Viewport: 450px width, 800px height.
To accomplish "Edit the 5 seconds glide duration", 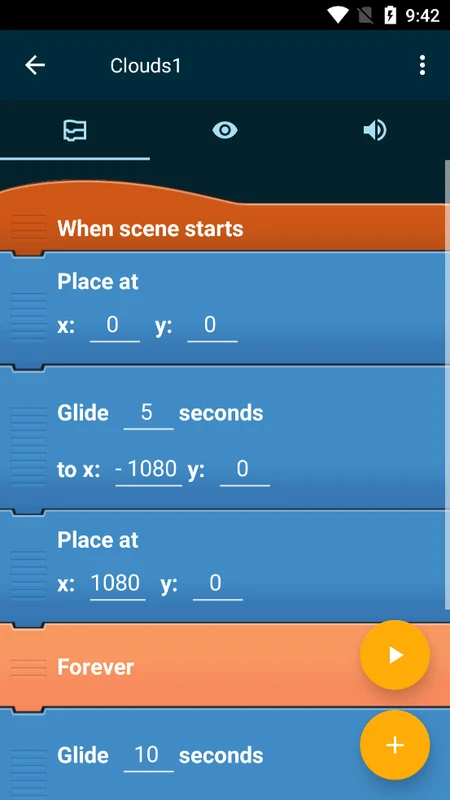I will [148, 414].
